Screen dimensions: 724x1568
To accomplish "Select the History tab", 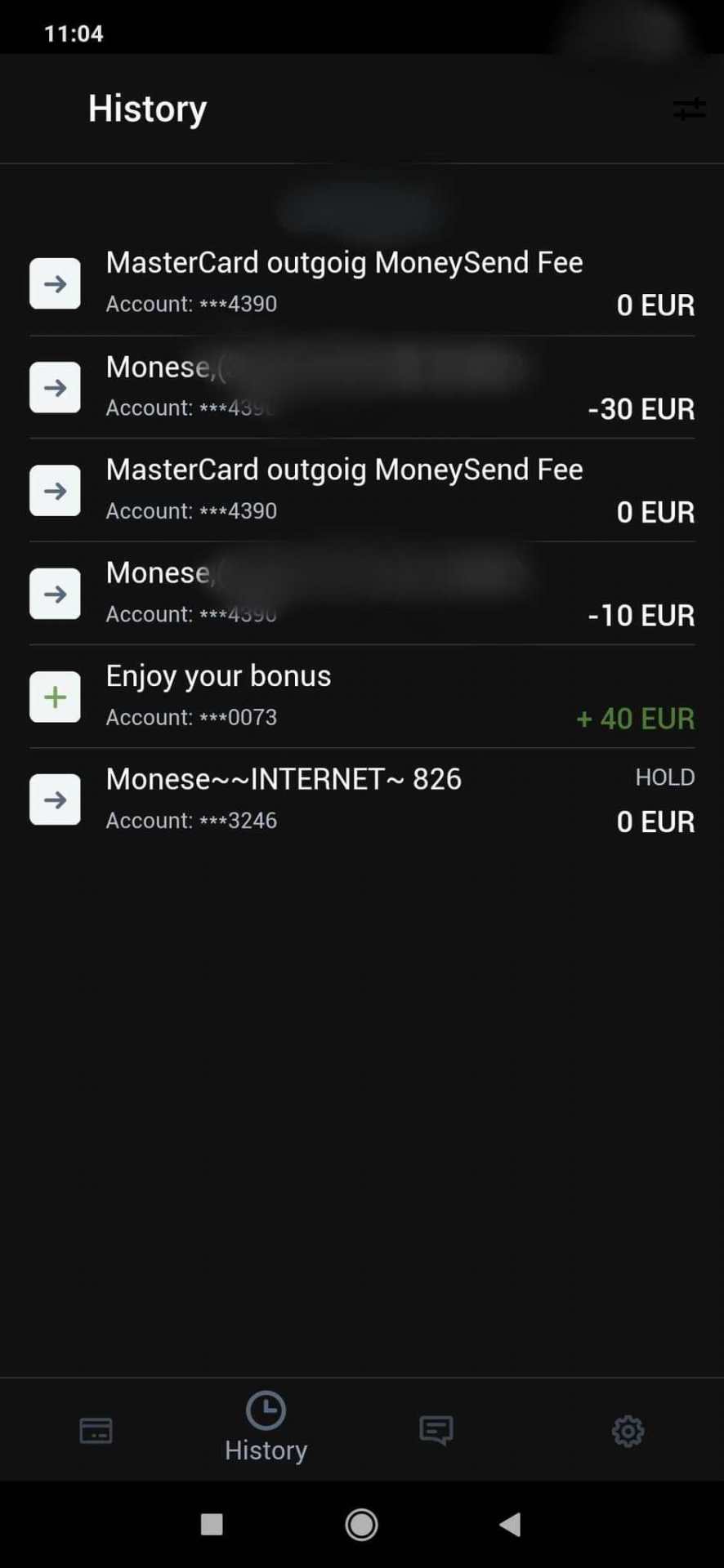I will pyautogui.click(x=266, y=1428).
